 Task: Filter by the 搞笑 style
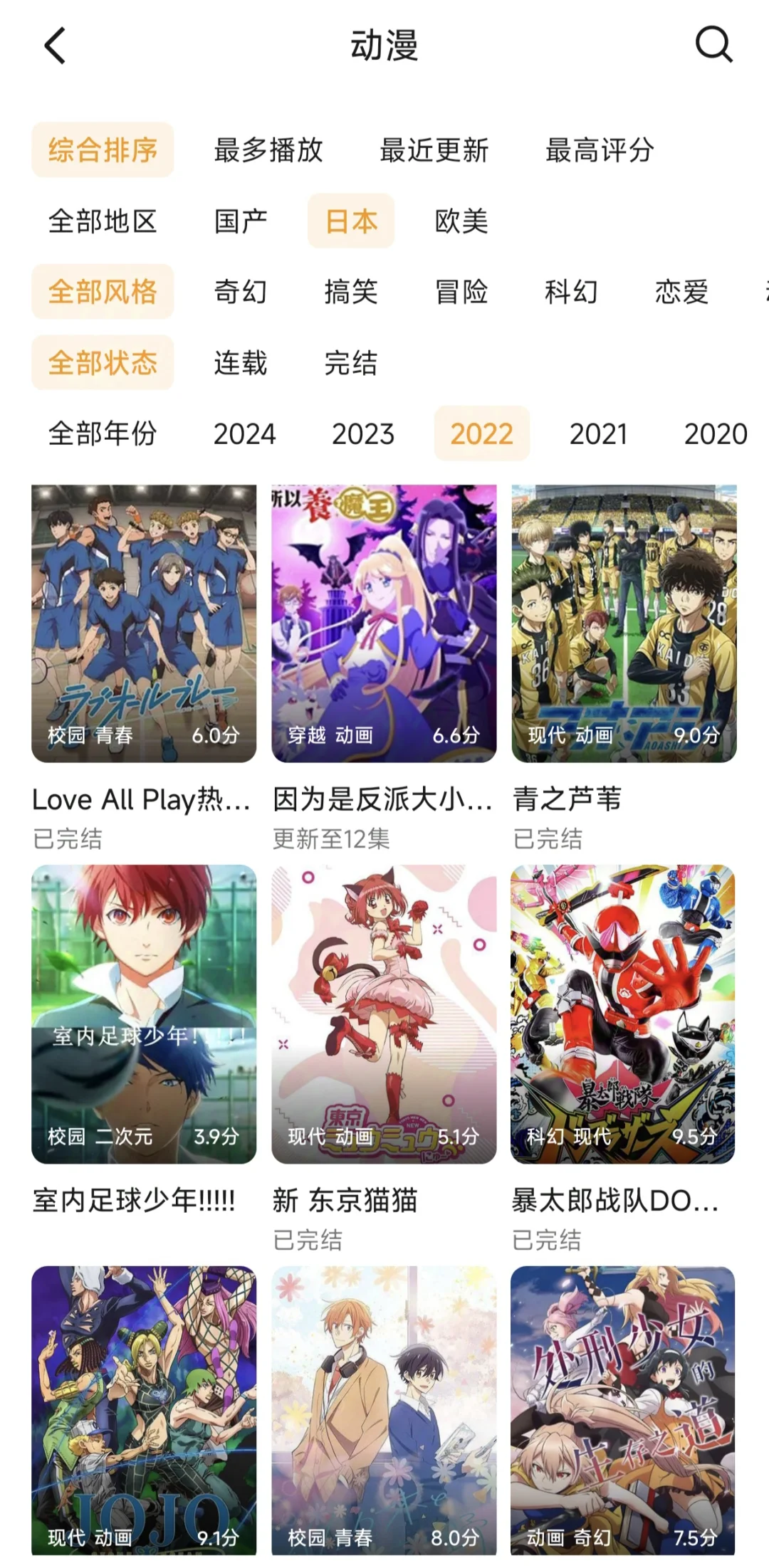coord(350,292)
